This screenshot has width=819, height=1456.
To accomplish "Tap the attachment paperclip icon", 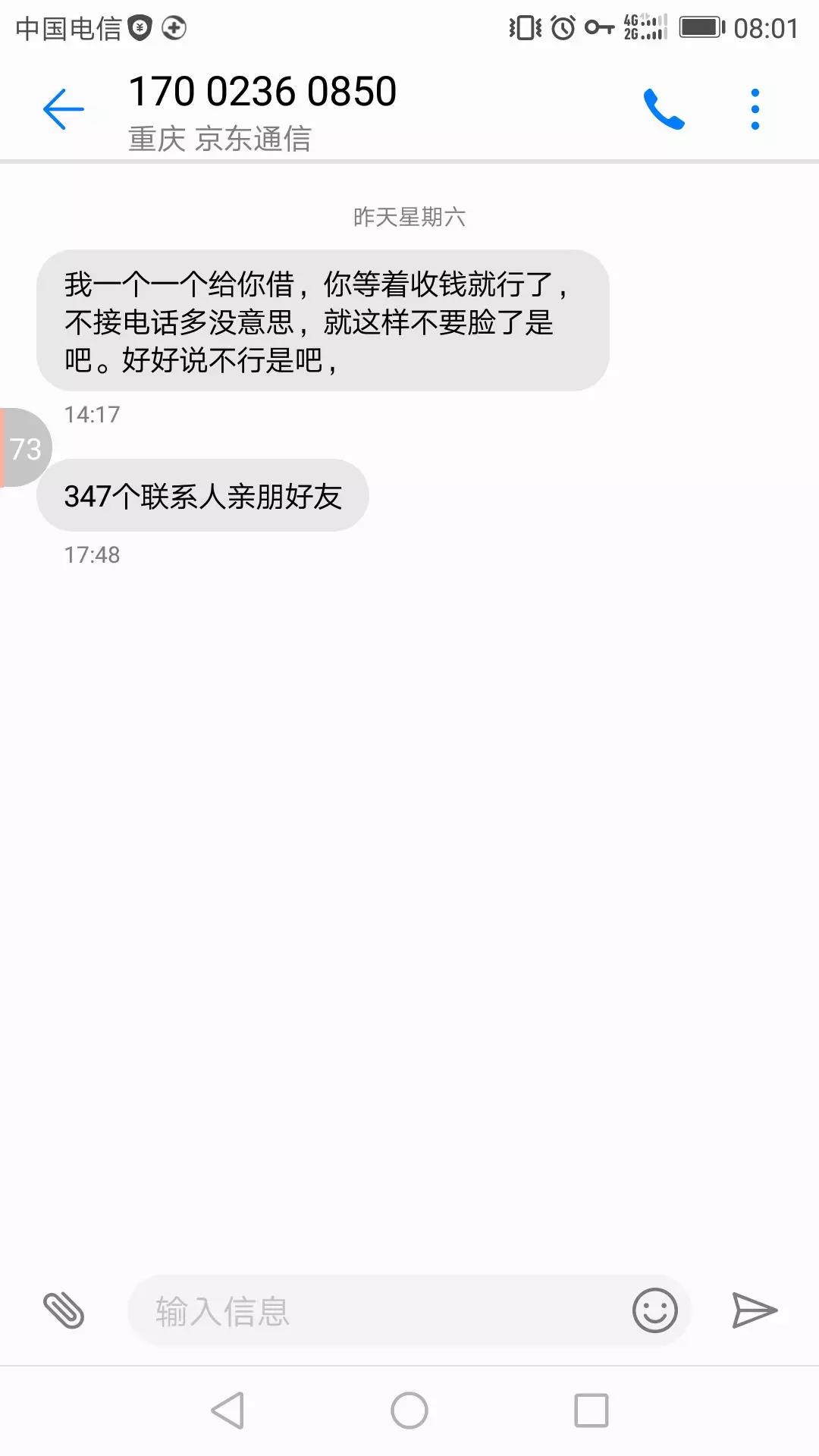I will click(x=64, y=1310).
